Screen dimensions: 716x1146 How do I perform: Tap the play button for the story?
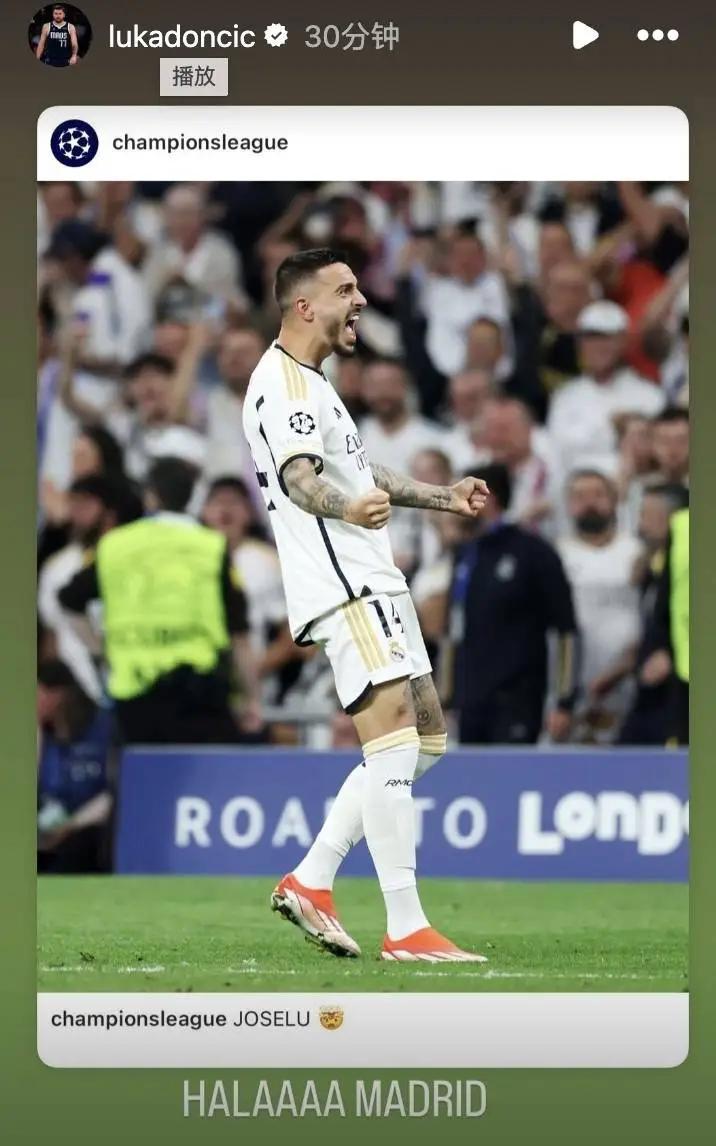(x=585, y=36)
